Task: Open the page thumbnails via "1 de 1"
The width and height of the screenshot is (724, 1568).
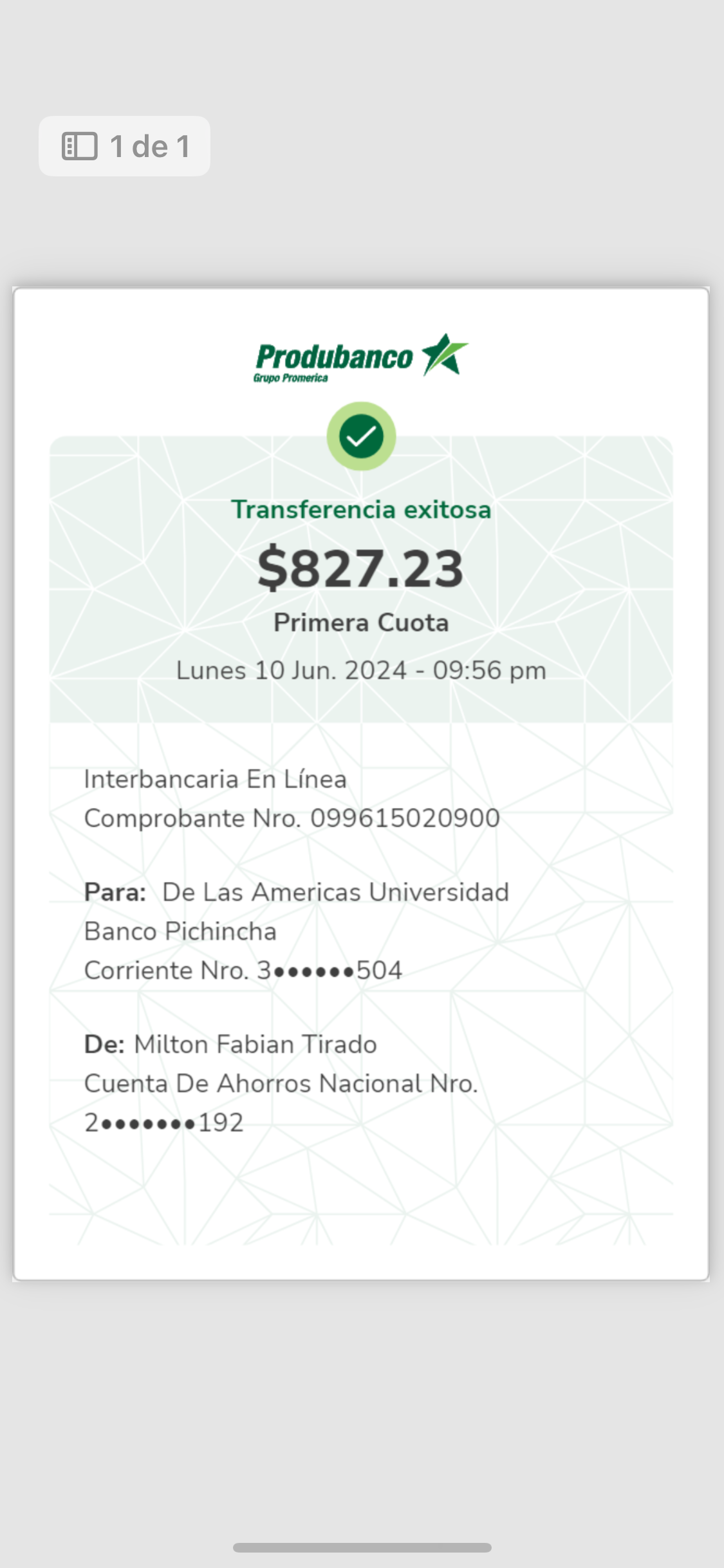Action: coord(125,146)
